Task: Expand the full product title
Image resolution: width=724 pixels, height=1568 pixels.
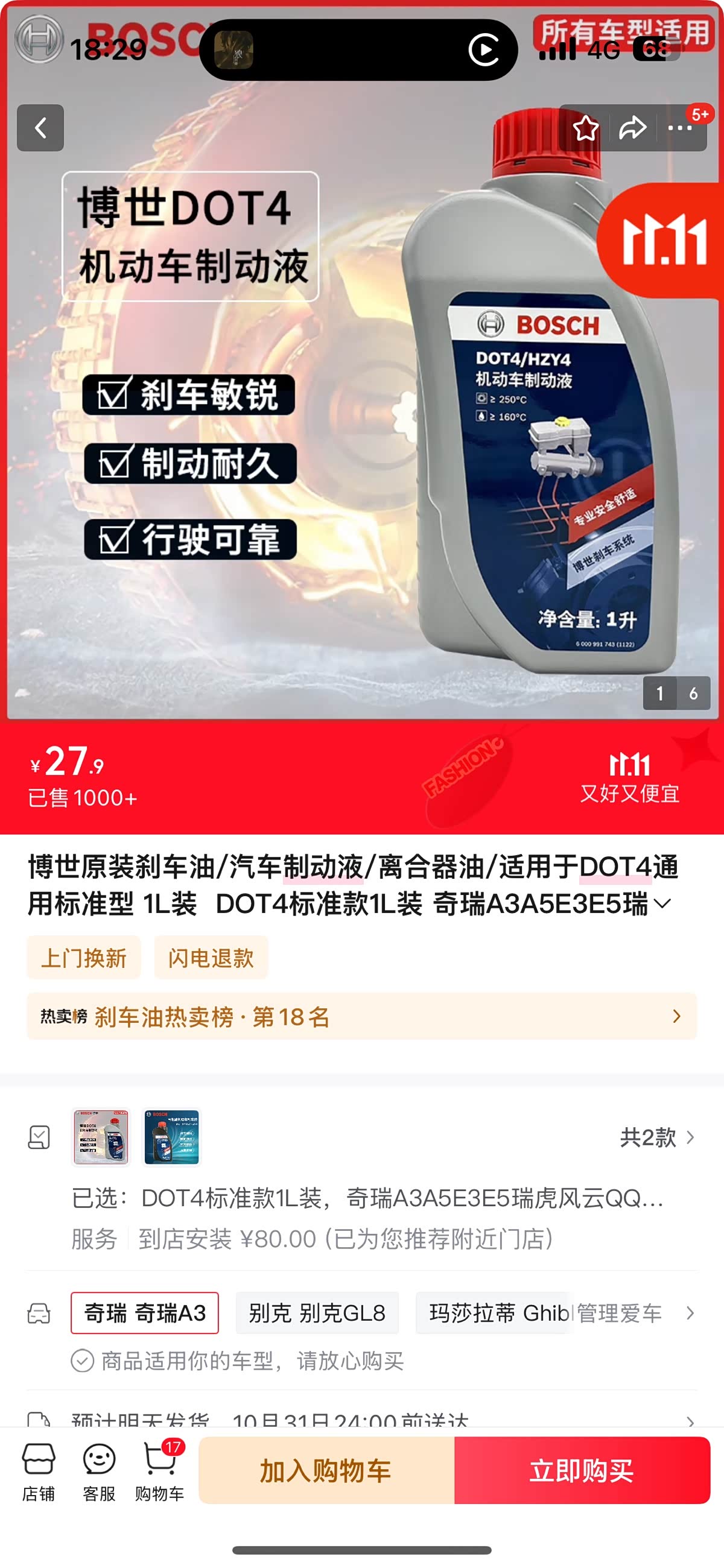Action: coord(662,903)
